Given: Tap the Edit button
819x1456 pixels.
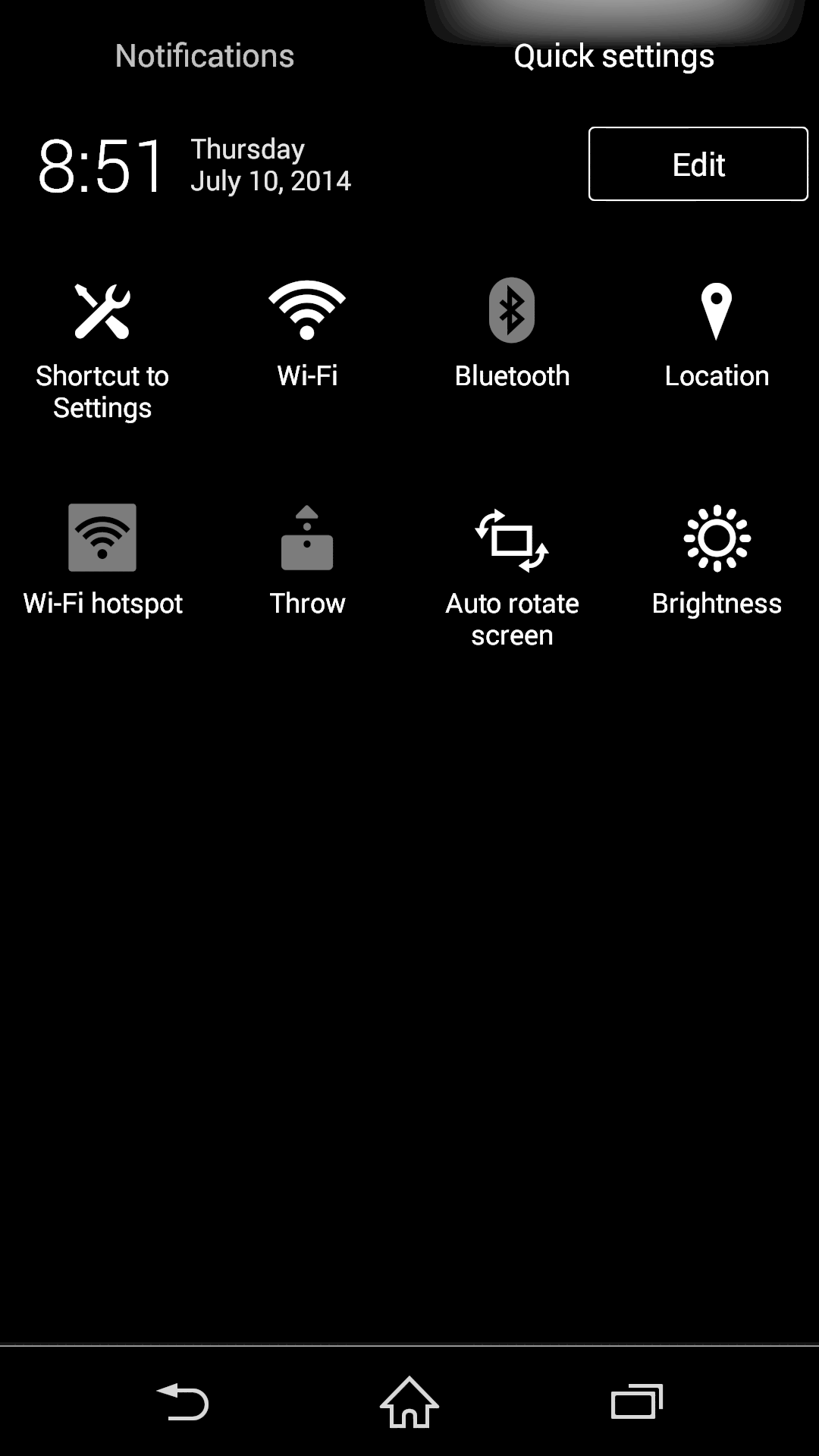Looking at the screenshot, I should 698,164.
